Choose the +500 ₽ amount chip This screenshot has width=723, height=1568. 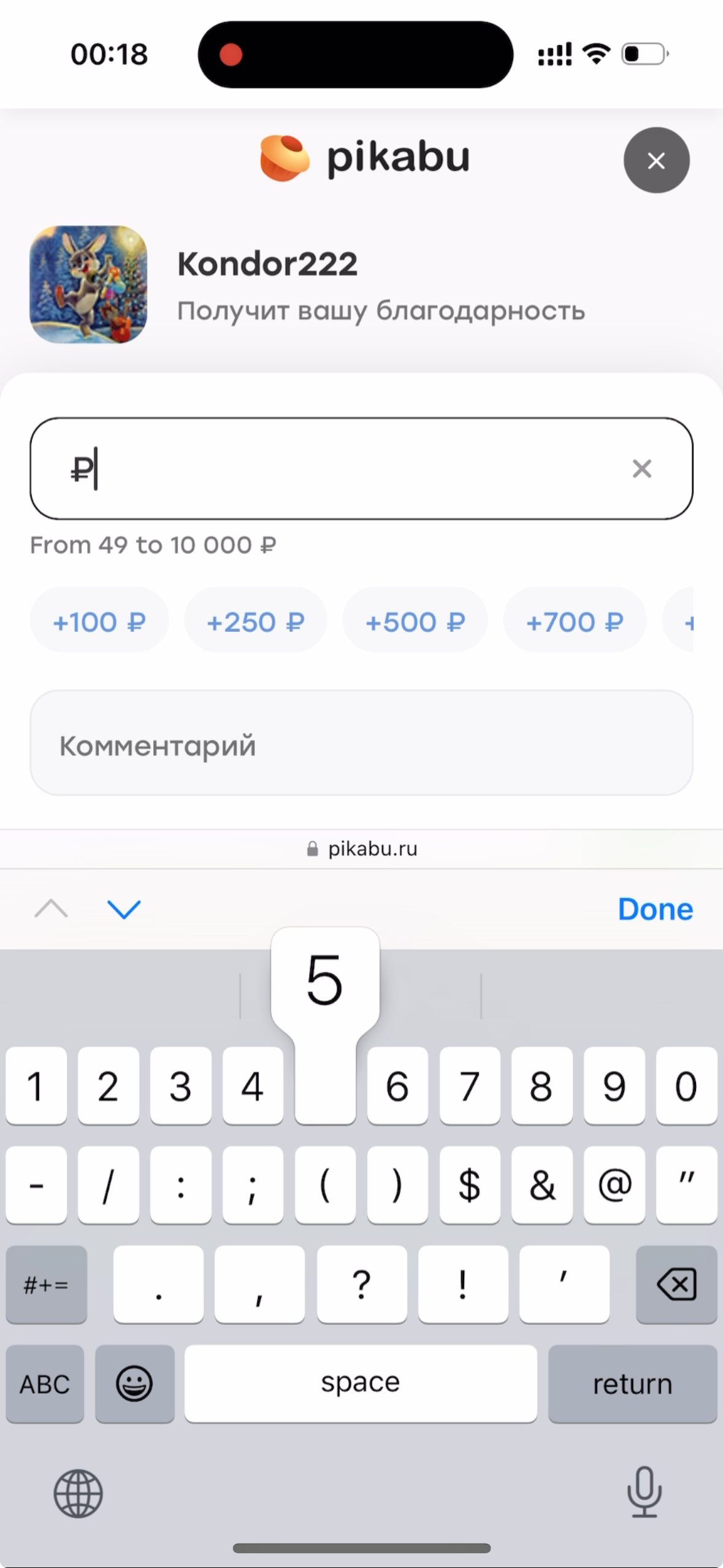pyautogui.click(x=415, y=622)
